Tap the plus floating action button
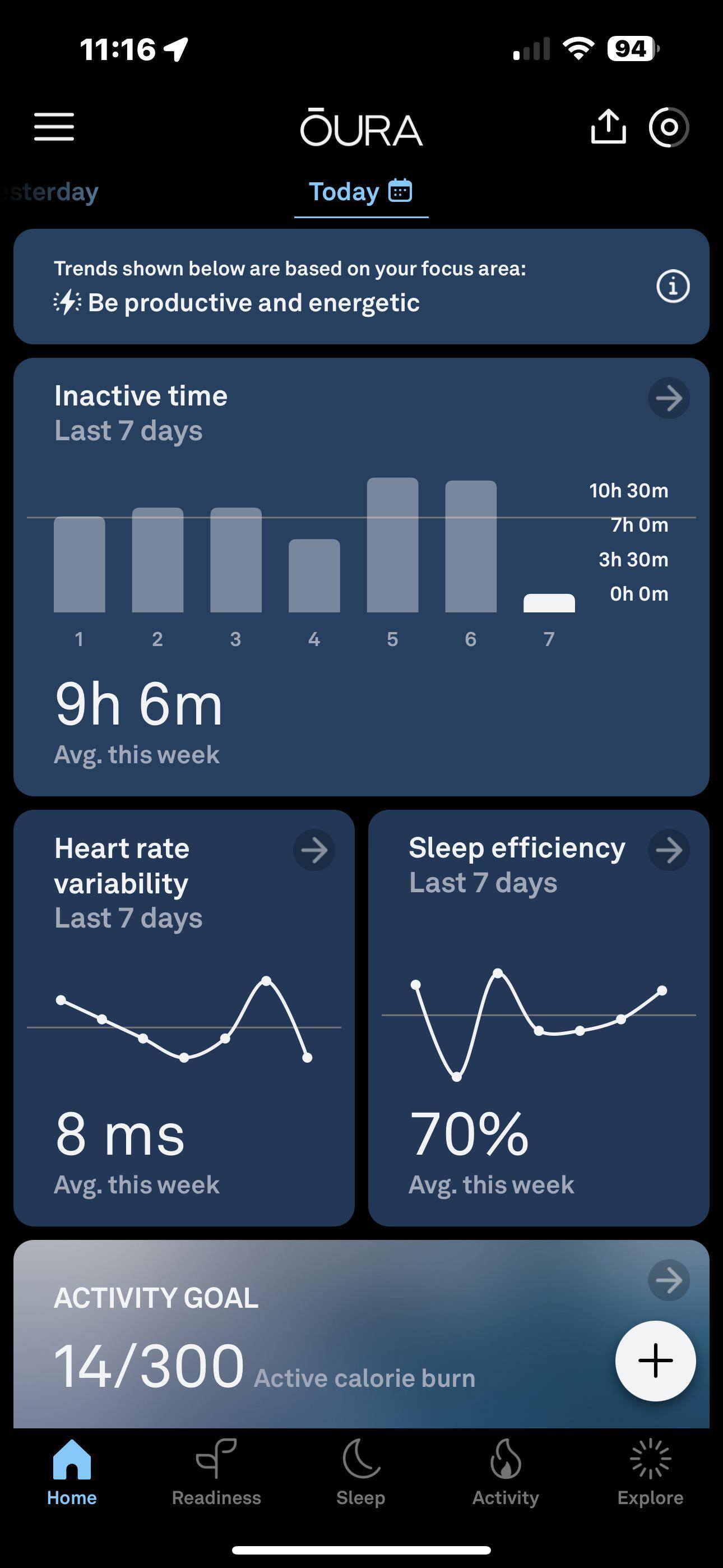Viewport: 723px width, 1568px height. [655, 1361]
